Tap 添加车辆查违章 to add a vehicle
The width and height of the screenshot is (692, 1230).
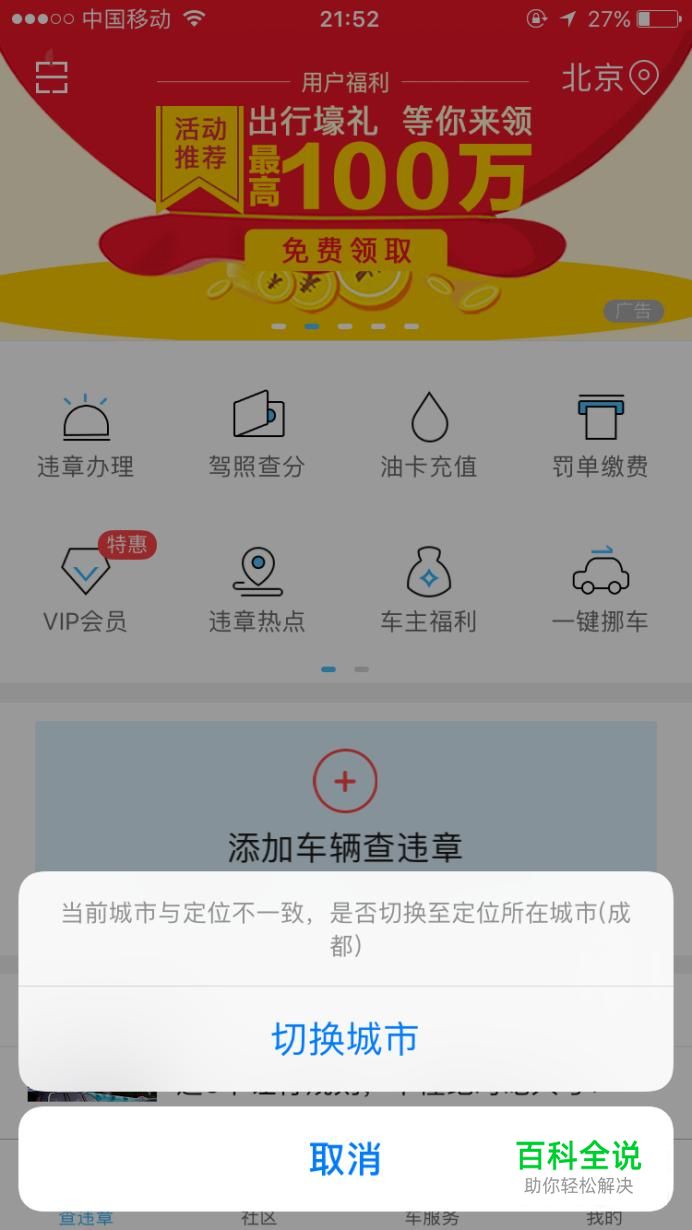pyautogui.click(x=345, y=800)
